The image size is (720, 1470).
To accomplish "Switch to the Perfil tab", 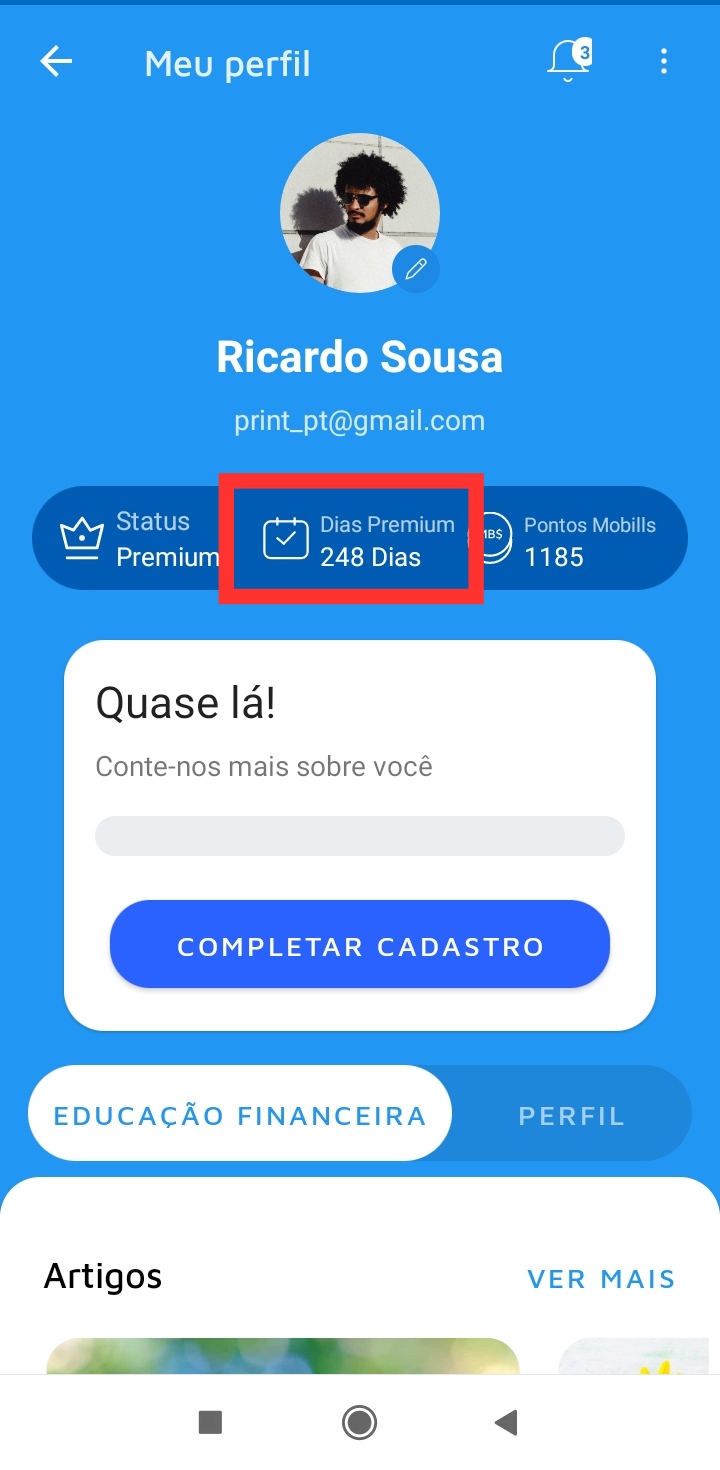I will [571, 1115].
